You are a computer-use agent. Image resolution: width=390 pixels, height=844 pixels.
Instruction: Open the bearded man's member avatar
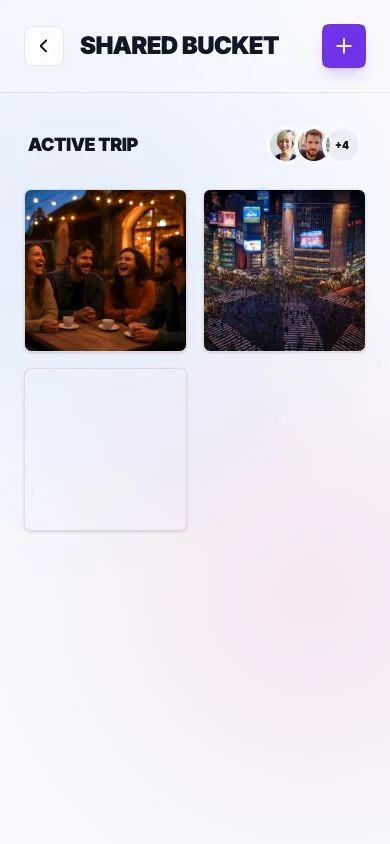313,145
